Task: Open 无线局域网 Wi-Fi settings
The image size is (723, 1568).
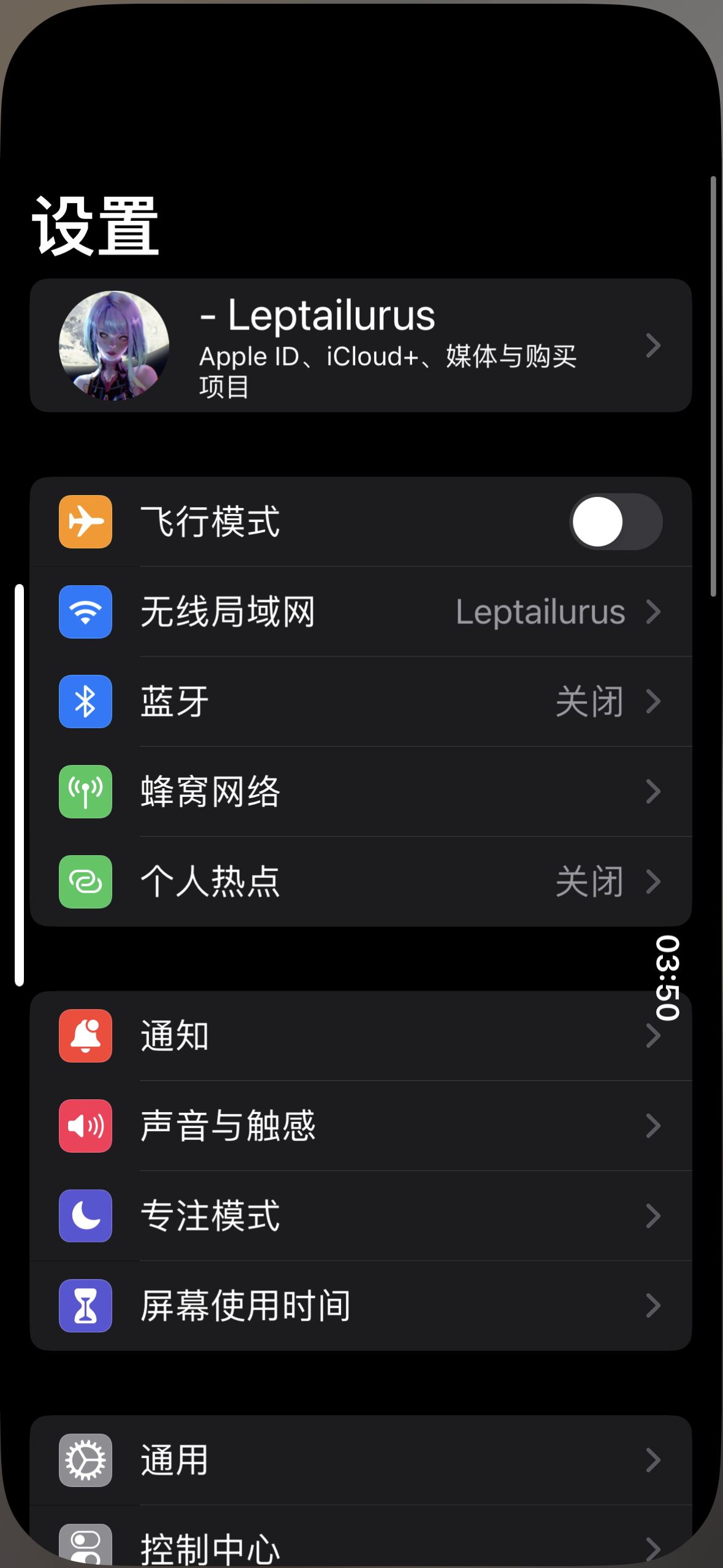Action: 361,612
